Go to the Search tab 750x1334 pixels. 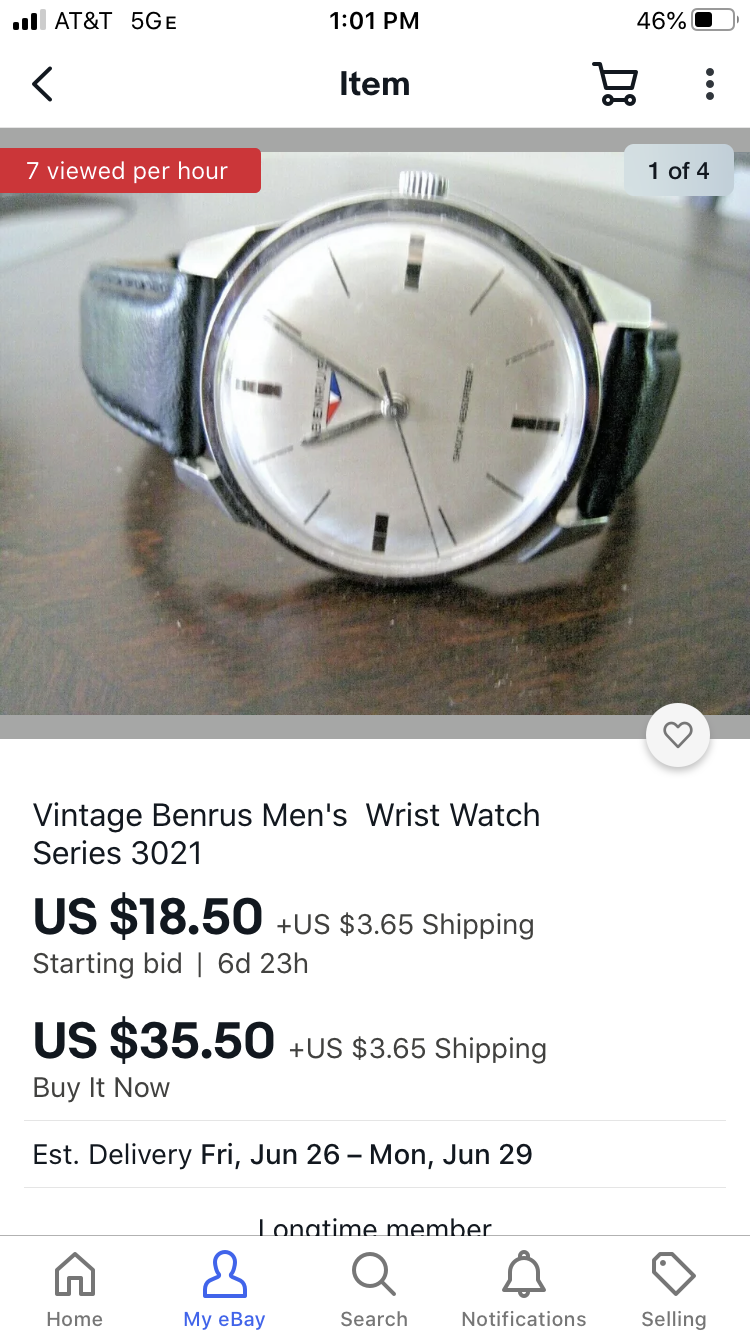click(x=374, y=1289)
